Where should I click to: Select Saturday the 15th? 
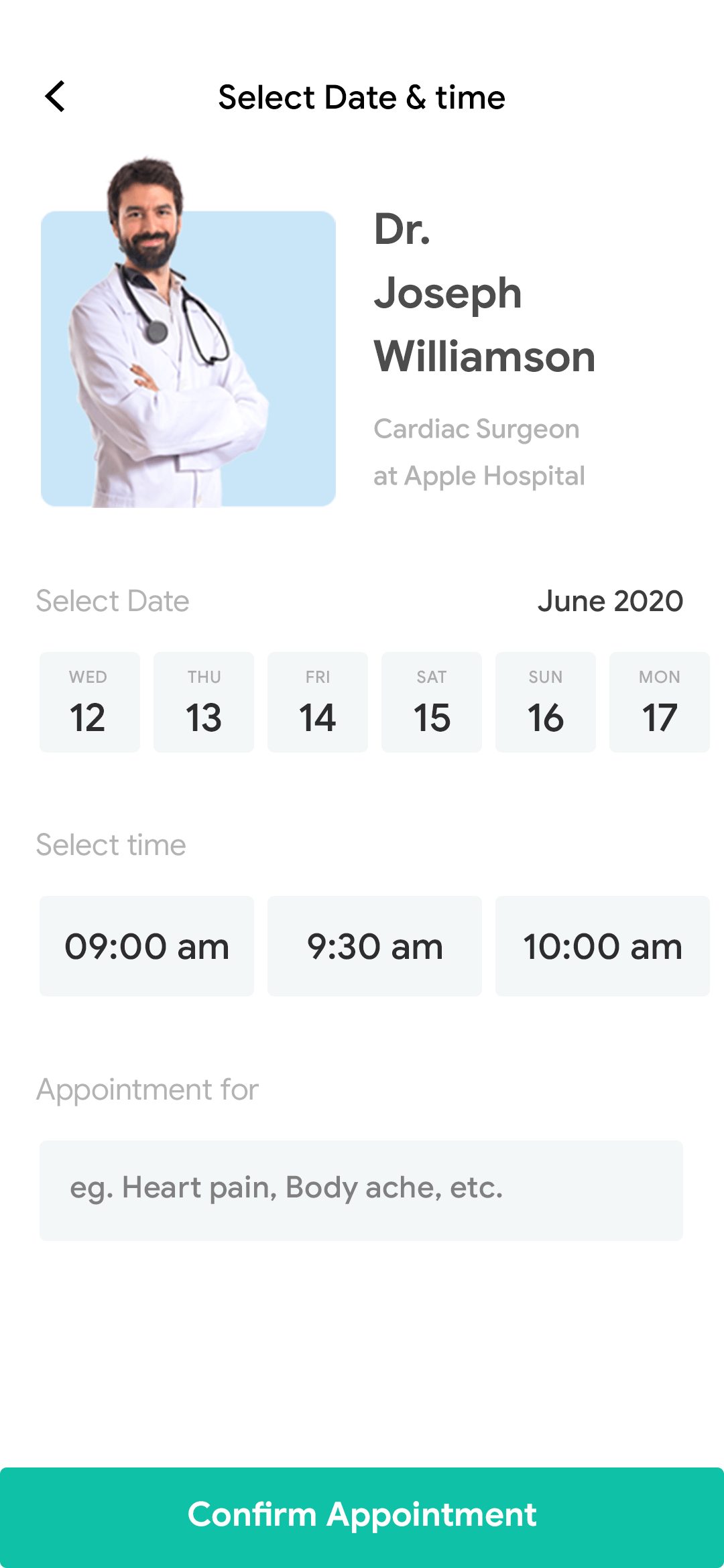[x=432, y=702]
